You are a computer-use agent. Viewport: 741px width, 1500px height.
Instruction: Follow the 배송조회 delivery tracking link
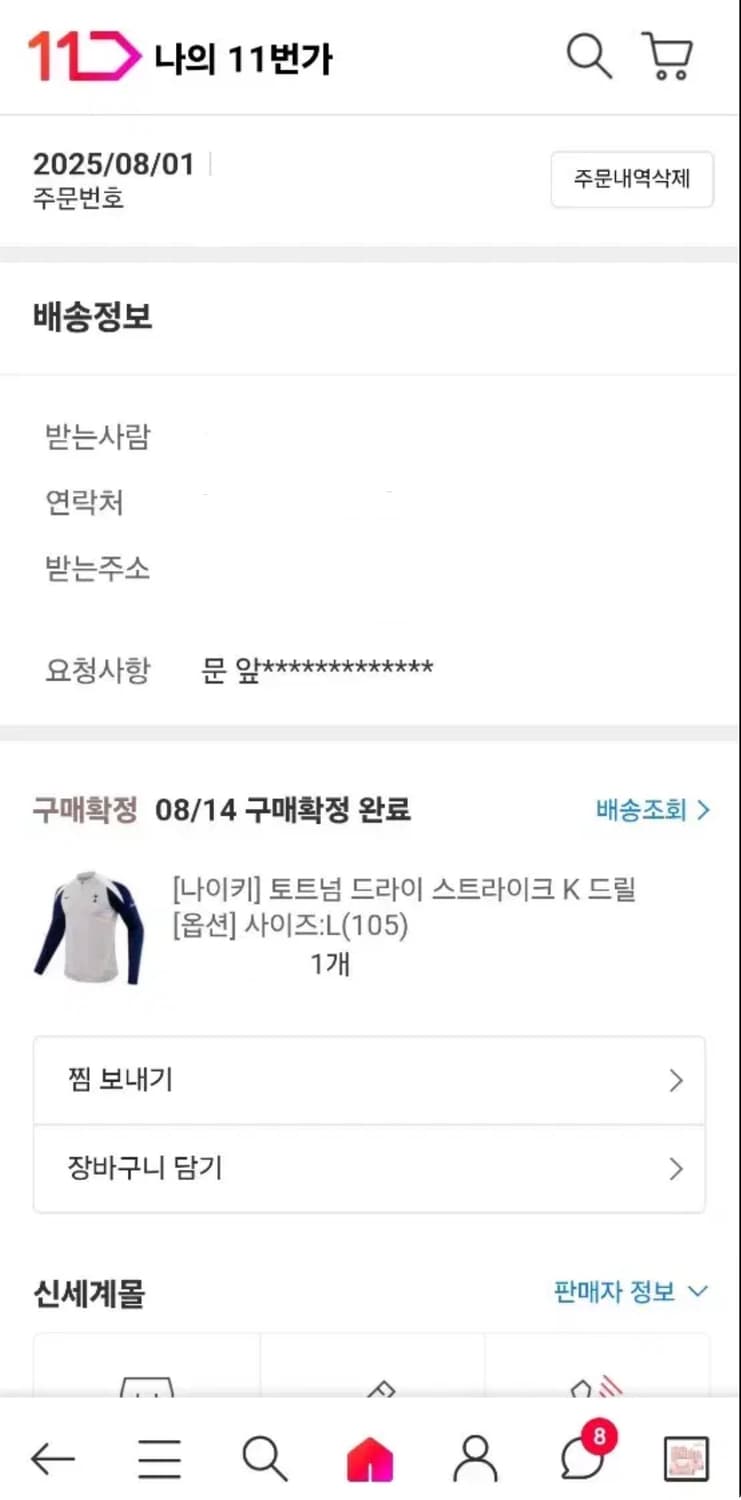click(638, 812)
